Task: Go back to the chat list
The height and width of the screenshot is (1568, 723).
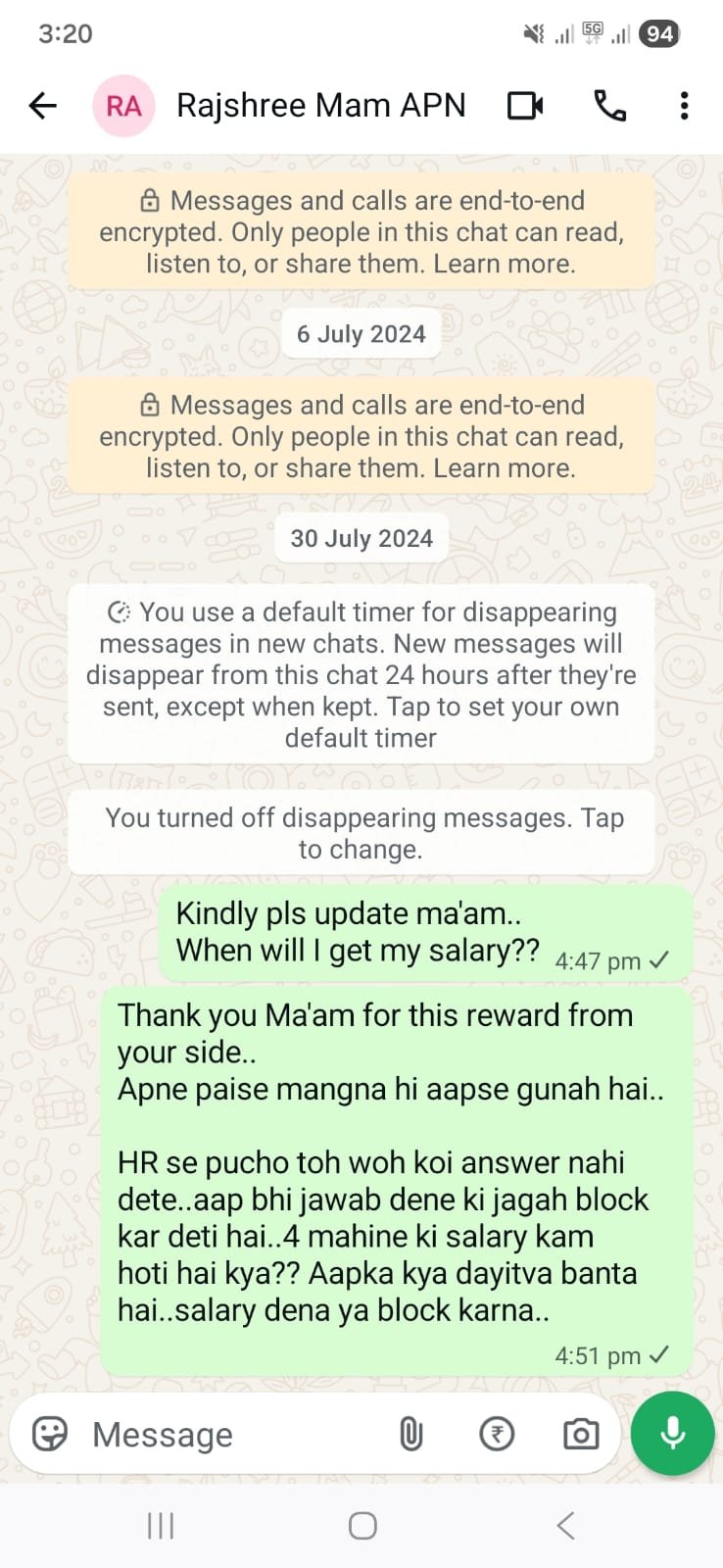Action: point(43,106)
